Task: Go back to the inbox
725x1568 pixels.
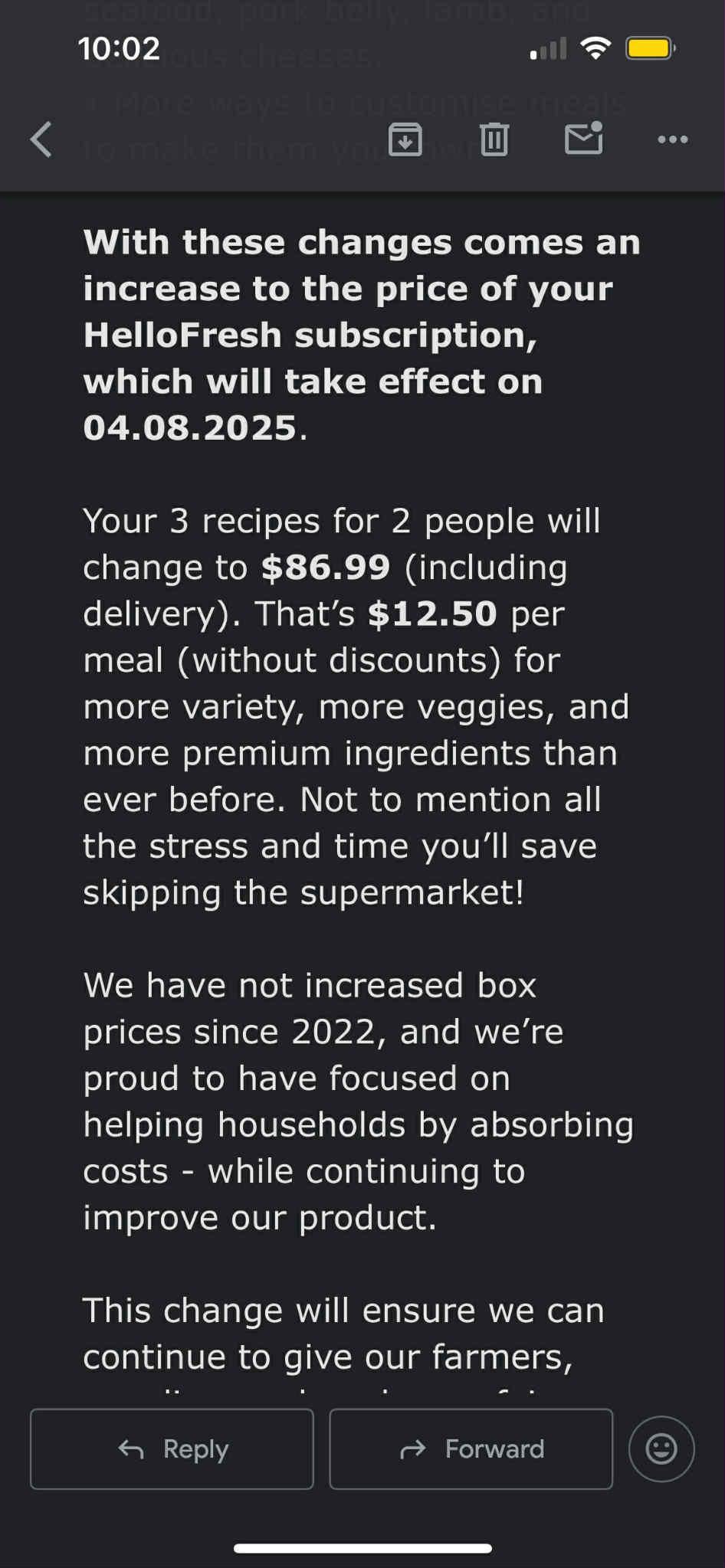Action: tap(41, 139)
